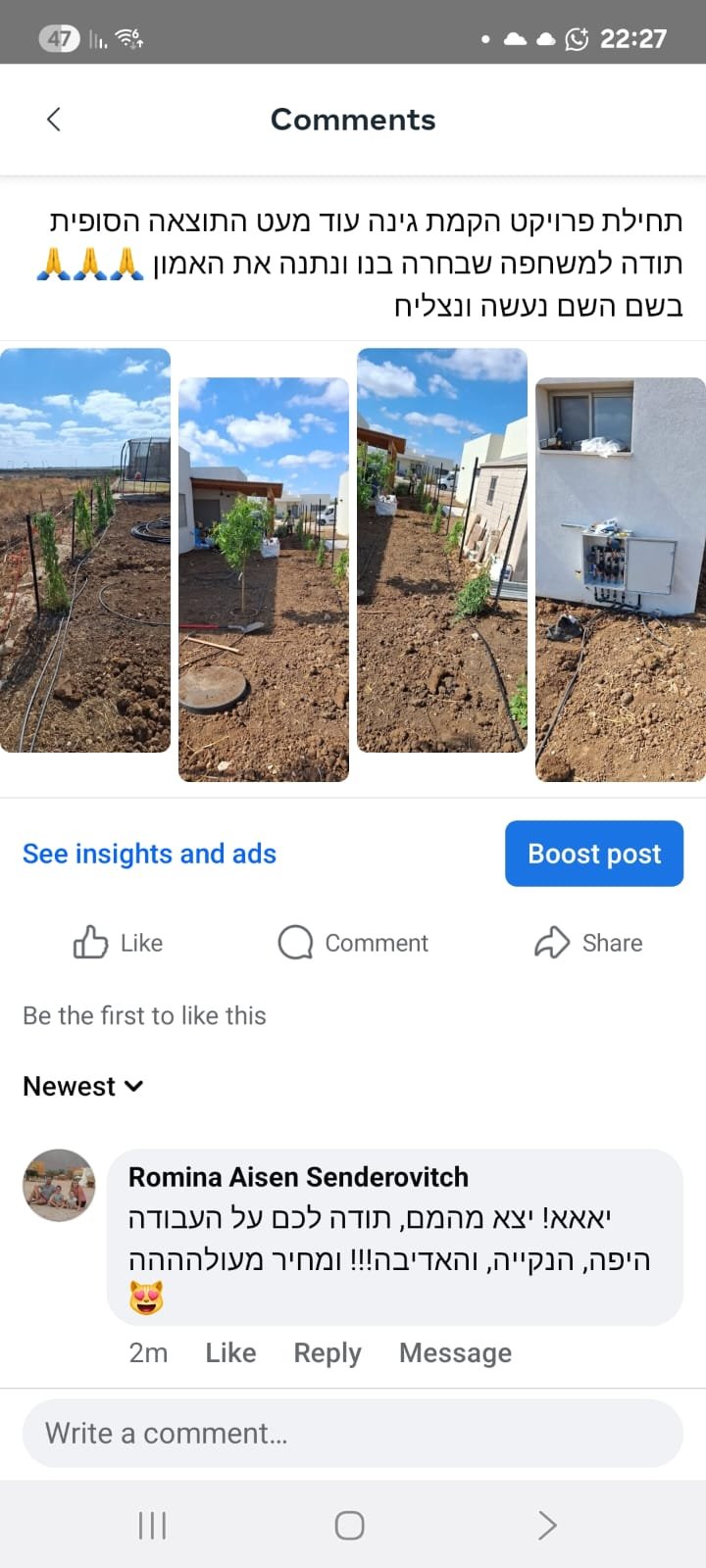Reply to Romina Aisen Senderovitch's comment
This screenshot has height=1568, width=706.
(x=328, y=1352)
